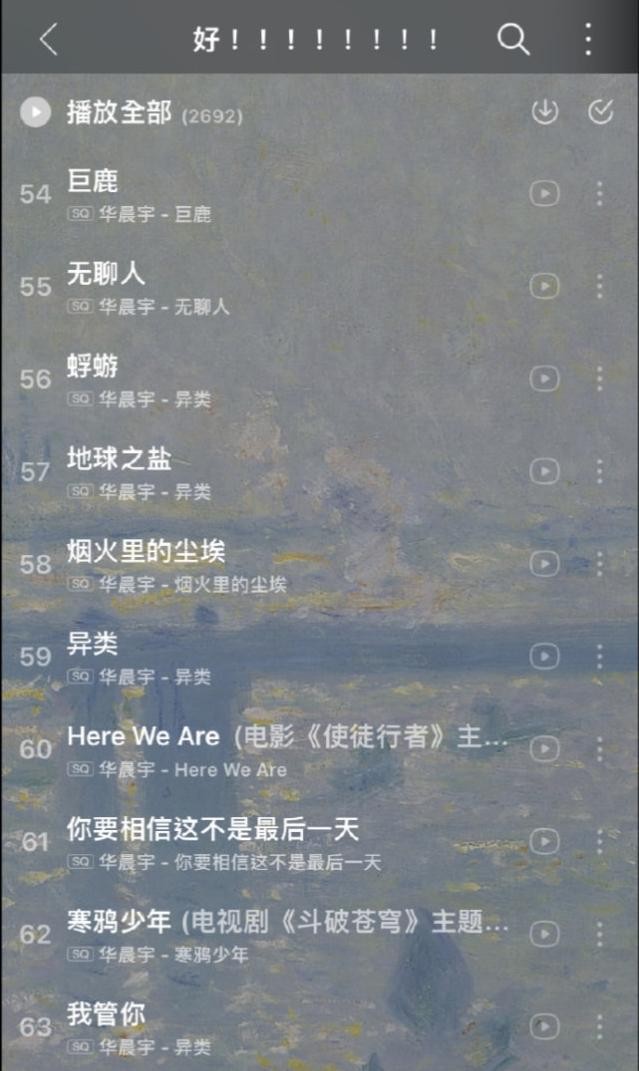Go back with the top-left arrow
This screenshot has height=1071, width=639.
(x=48, y=39)
